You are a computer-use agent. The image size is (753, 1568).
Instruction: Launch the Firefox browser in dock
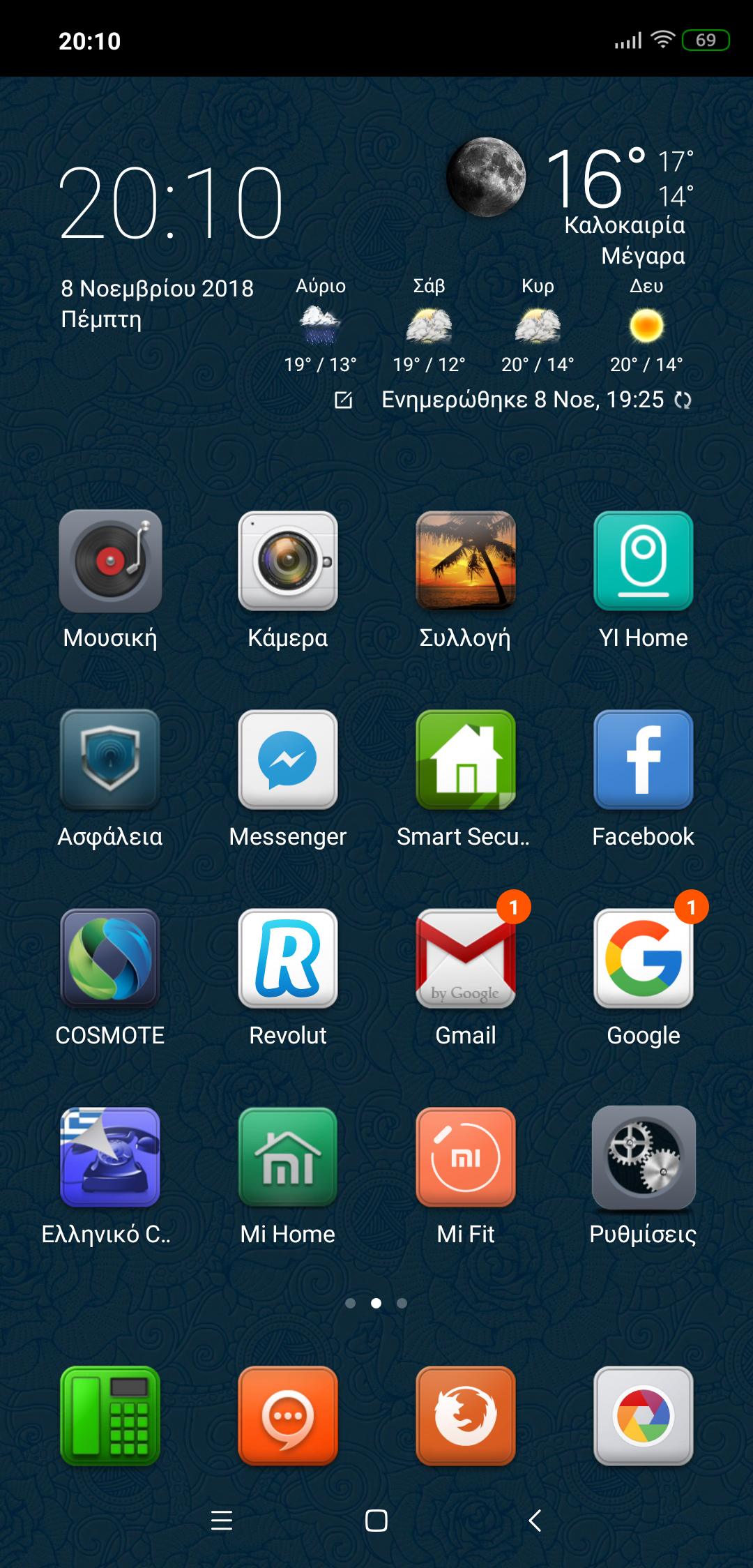pos(466,1417)
